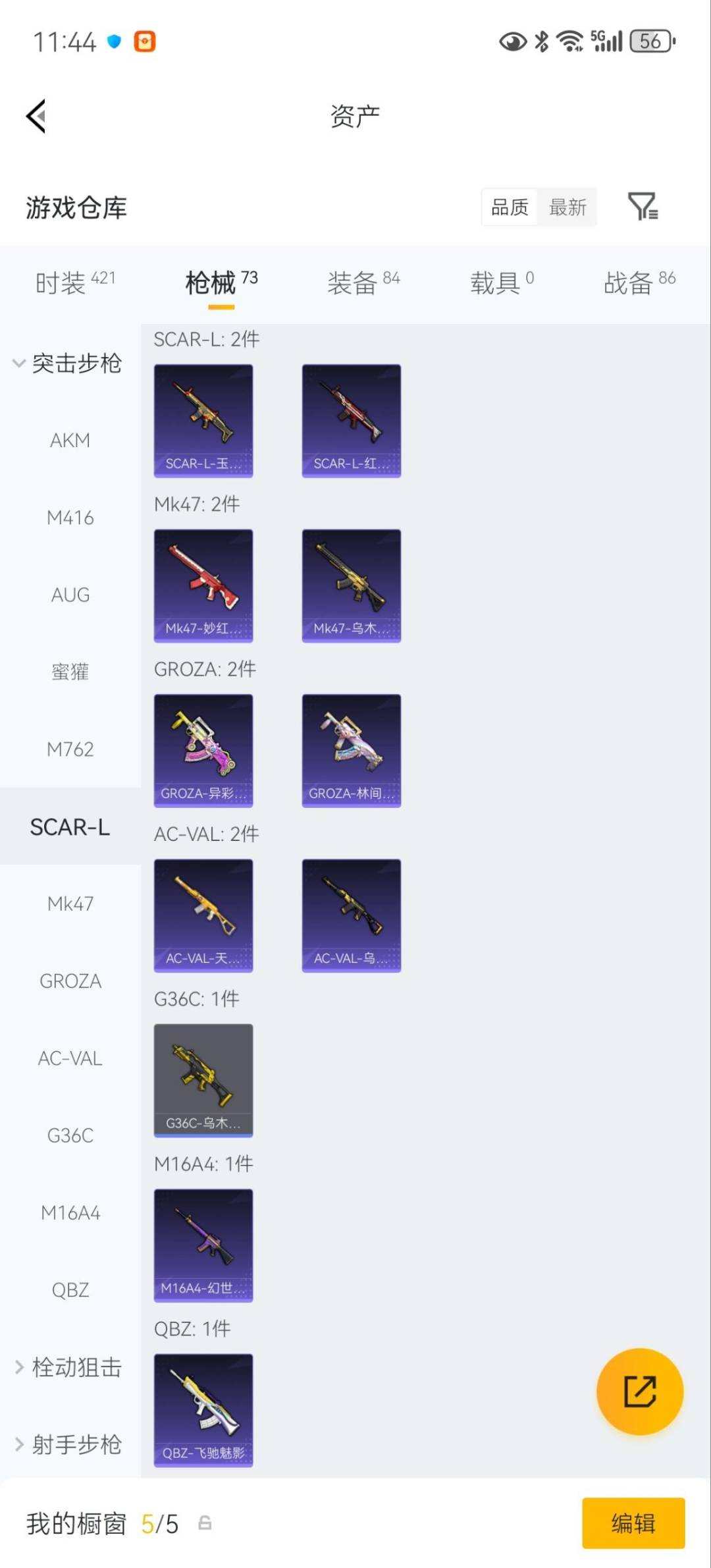Open the filter icon next to 最新

pos(642,207)
